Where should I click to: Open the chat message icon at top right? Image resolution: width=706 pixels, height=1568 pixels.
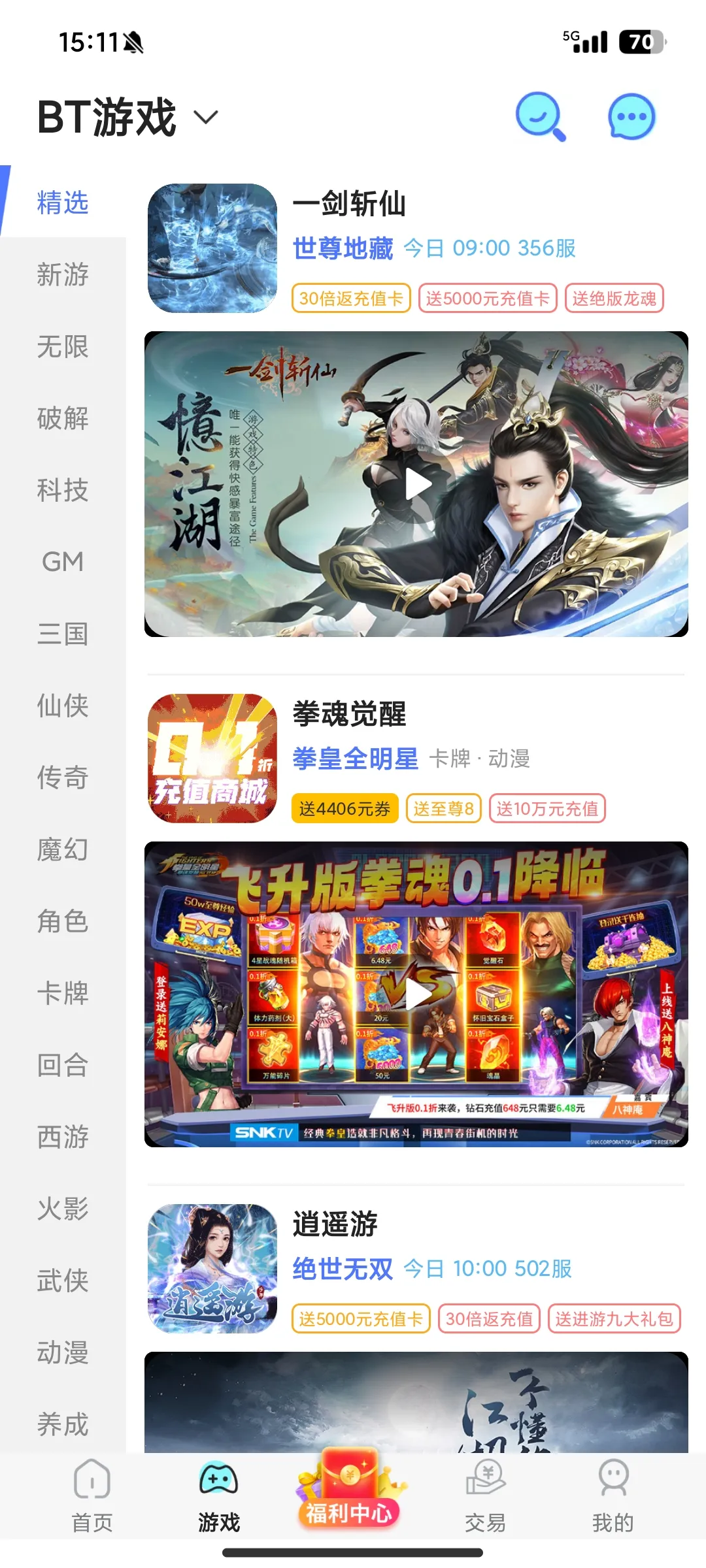631,118
